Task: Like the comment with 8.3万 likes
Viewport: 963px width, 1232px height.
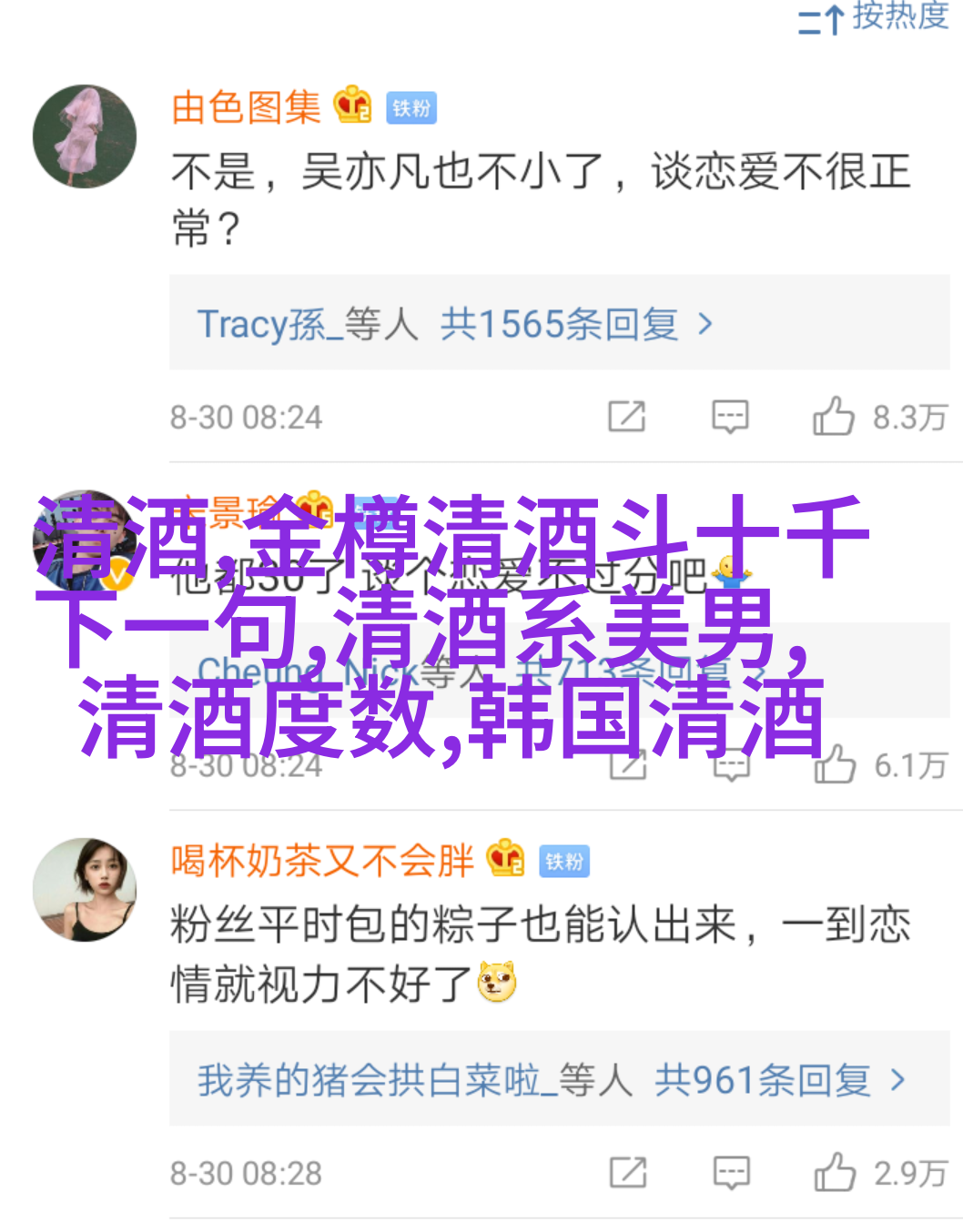Action: tap(834, 417)
